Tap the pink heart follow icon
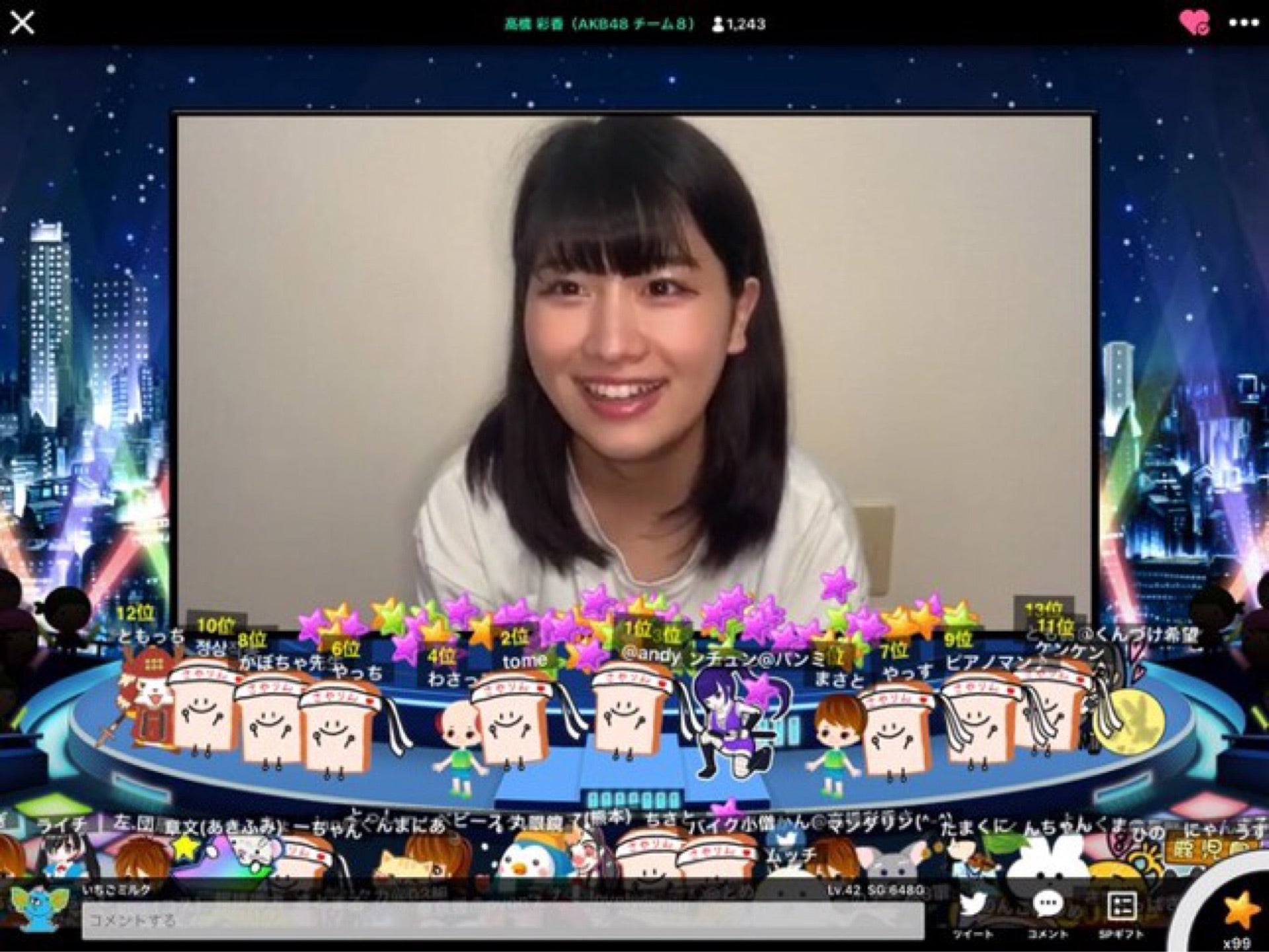This screenshot has height=952, width=1269. pos(1194,23)
